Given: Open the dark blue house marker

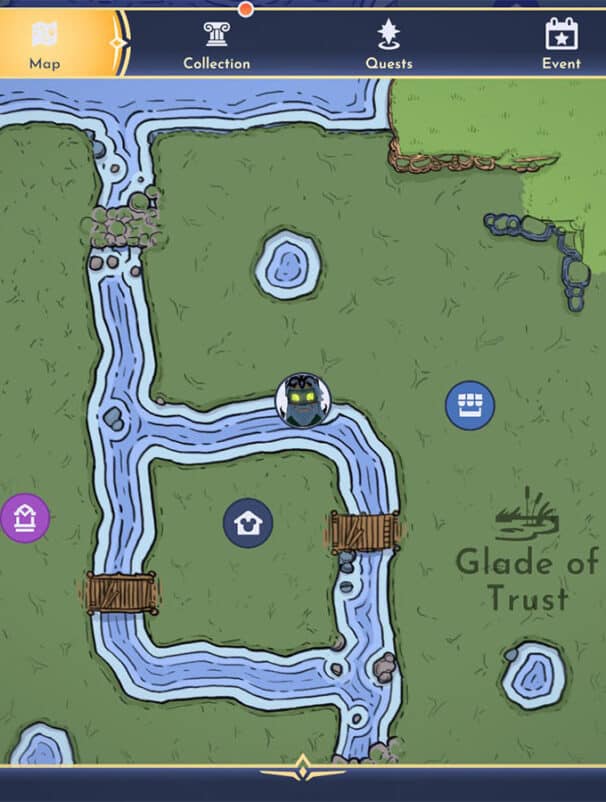Looking at the screenshot, I should 247,522.
